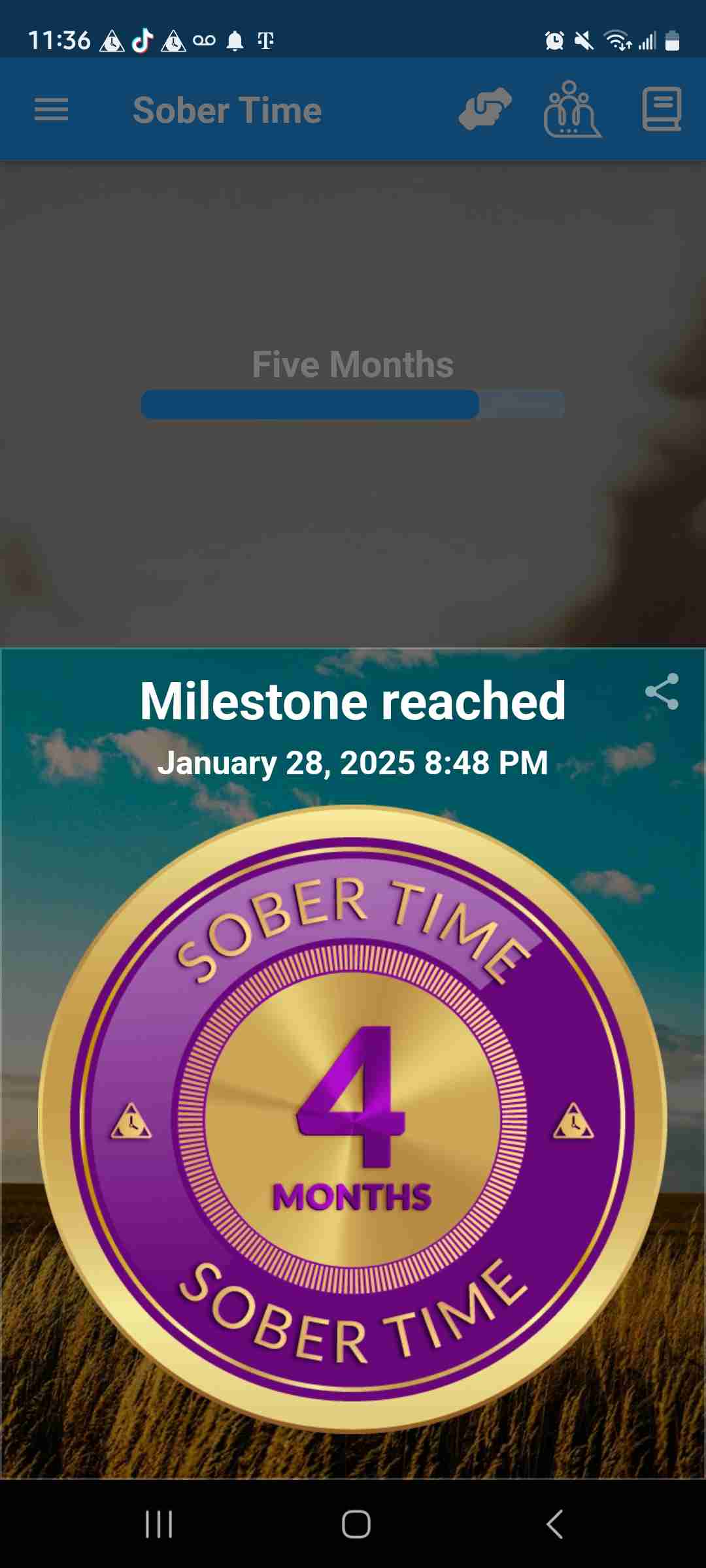
Task: Go to the phone home screen
Action: click(x=356, y=1524)
